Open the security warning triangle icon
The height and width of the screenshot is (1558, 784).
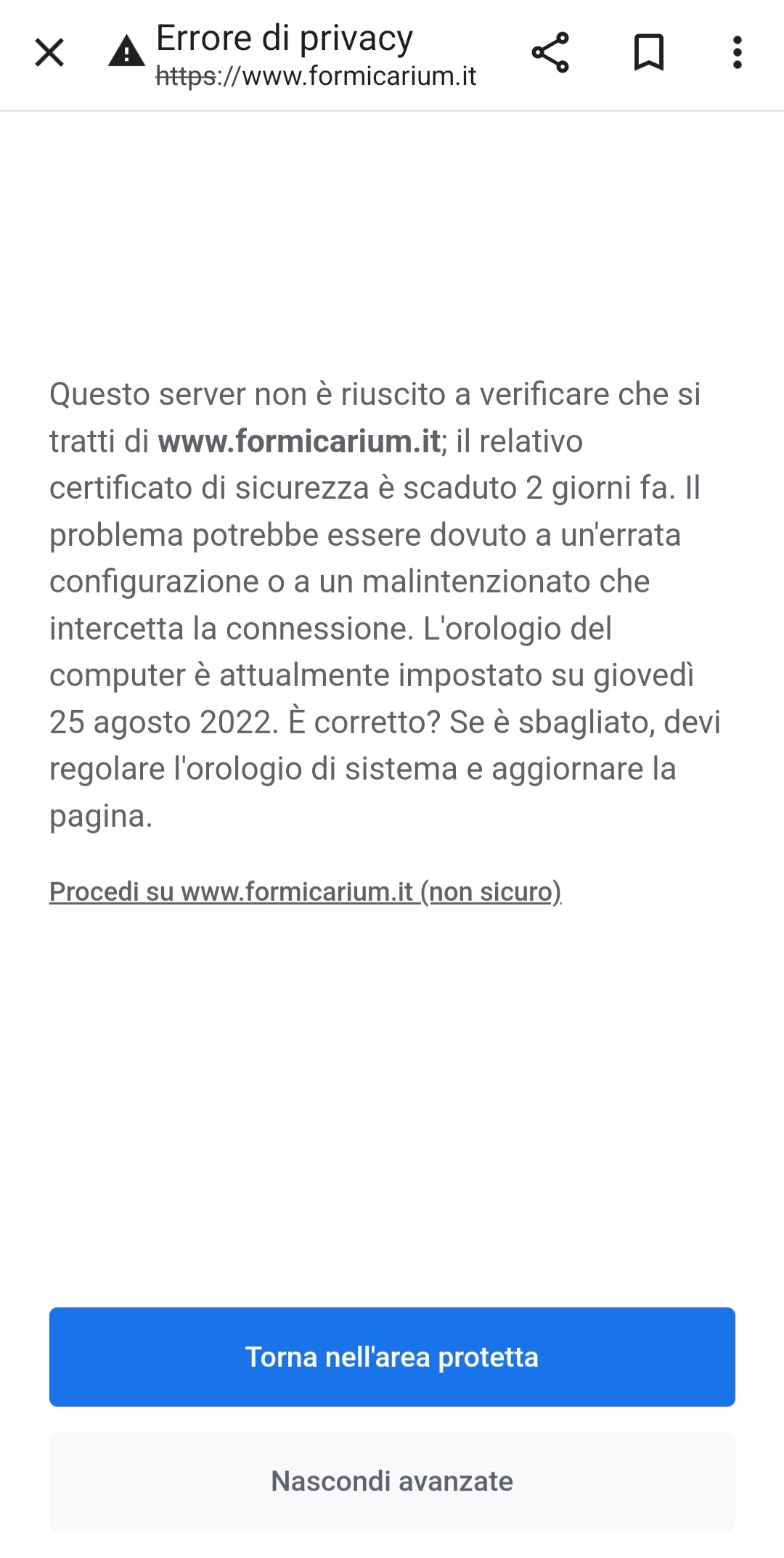point(126,52)
